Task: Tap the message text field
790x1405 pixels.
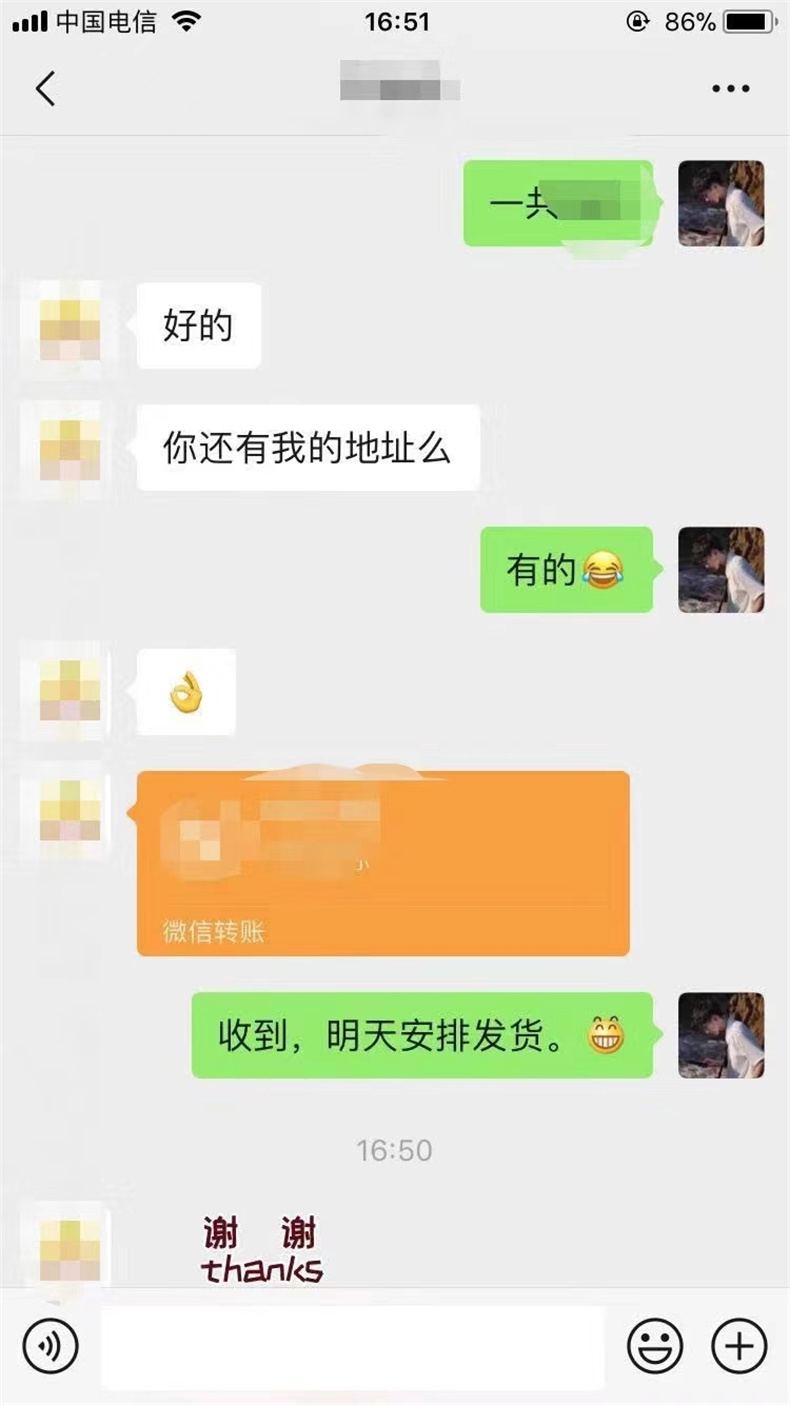Action: [352, 1346]
